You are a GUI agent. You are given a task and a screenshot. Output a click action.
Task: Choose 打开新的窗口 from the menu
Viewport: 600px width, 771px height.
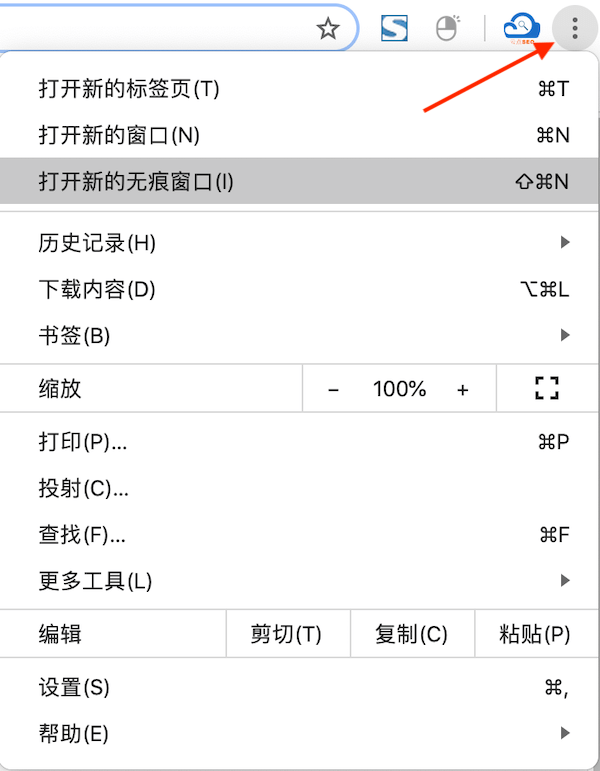point(120,135)
